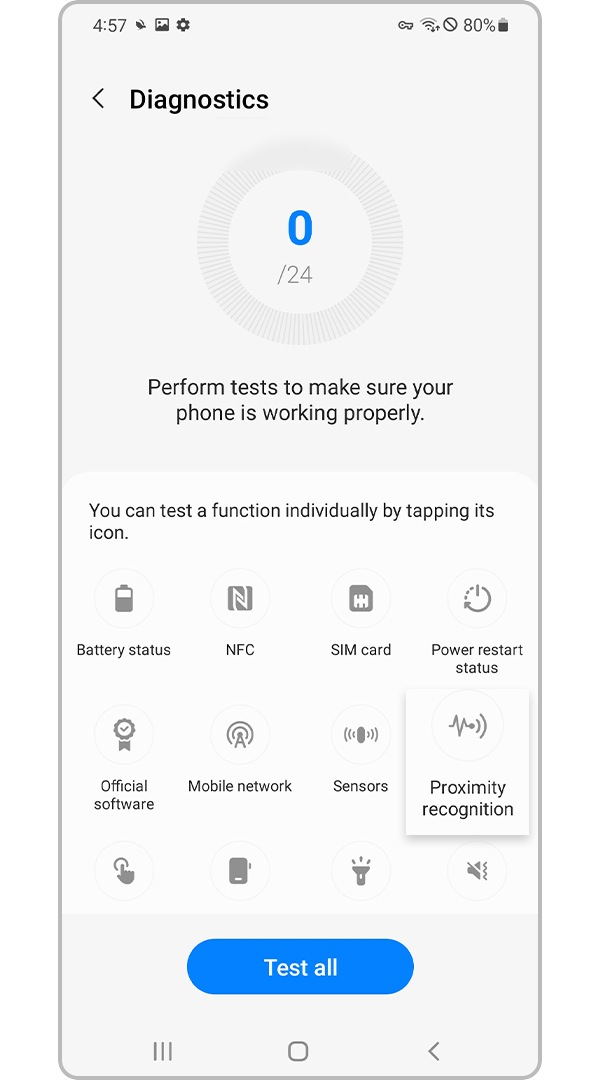Show recent apps
Screen dimensions: 600x1080
click(x=162, y=1051)
